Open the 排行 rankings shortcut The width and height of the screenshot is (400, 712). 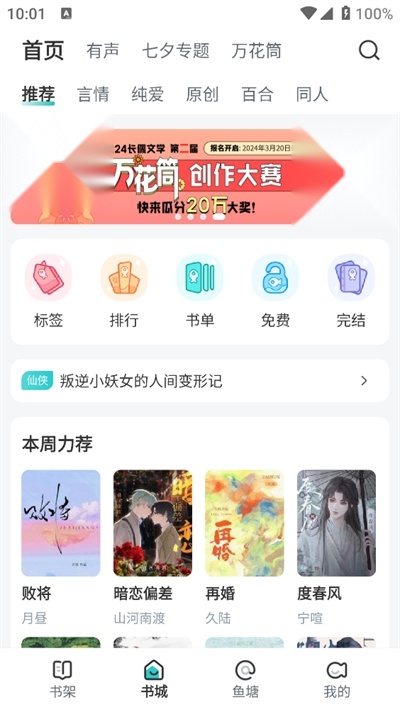[x=124, y=292]
